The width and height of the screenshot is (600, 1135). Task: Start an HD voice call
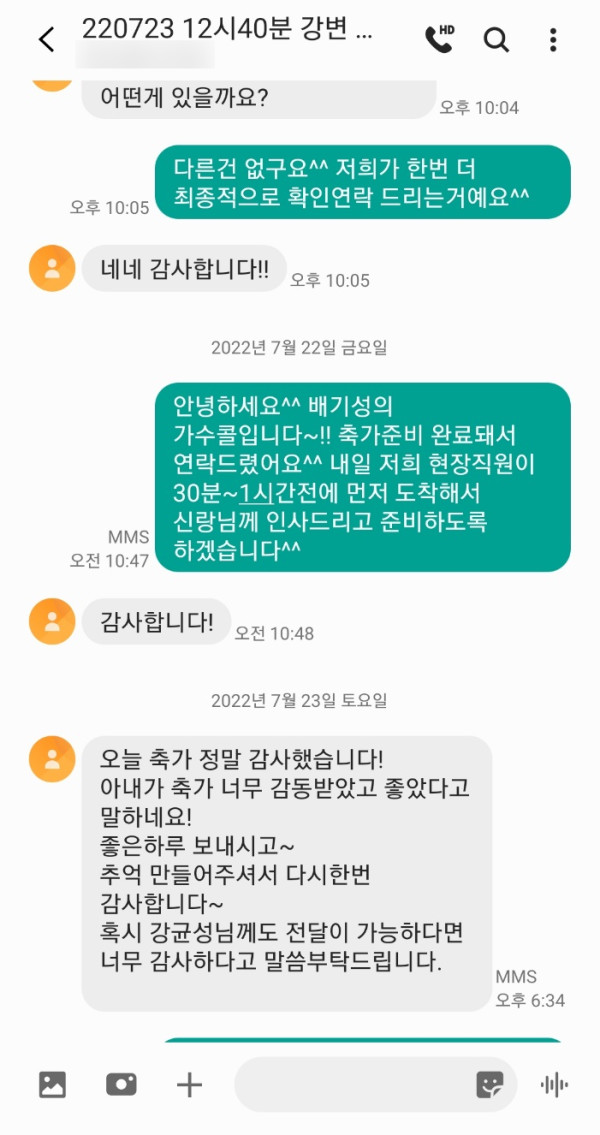(x=438, y=39)
